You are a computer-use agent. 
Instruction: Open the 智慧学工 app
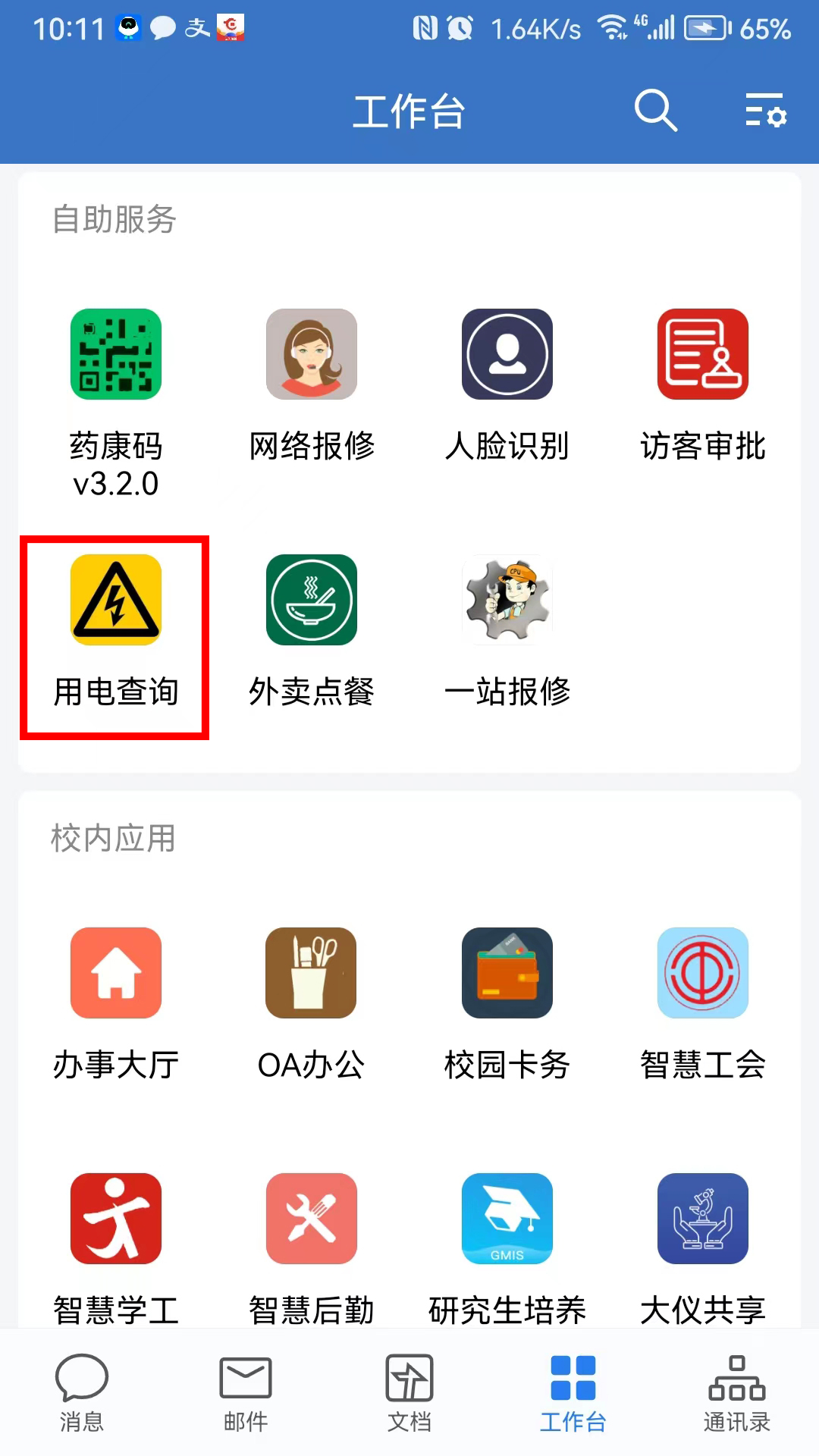click(x=116, y=1219)
